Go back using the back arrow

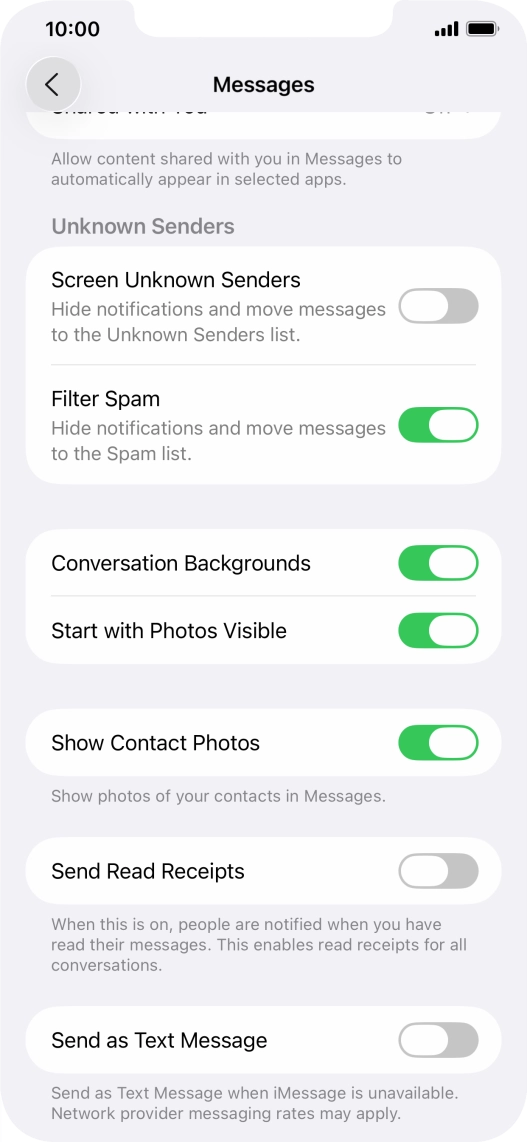[x=53, y=84]
